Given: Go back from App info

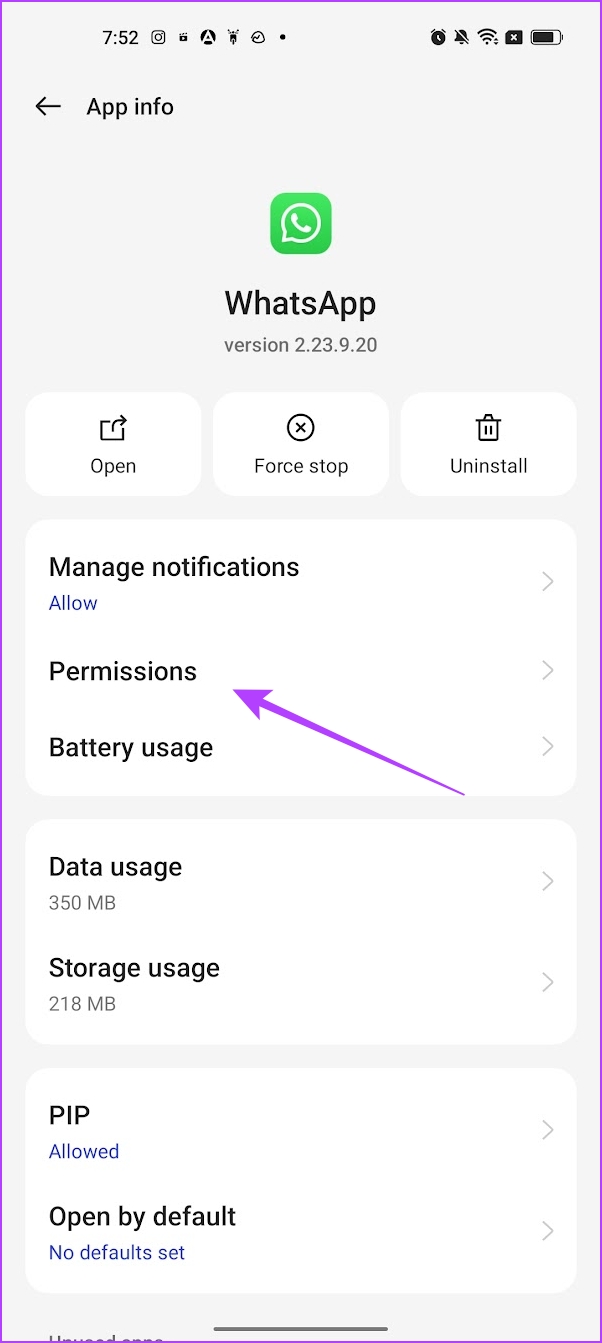Looking at the screenshot, I should click(48, 106).
